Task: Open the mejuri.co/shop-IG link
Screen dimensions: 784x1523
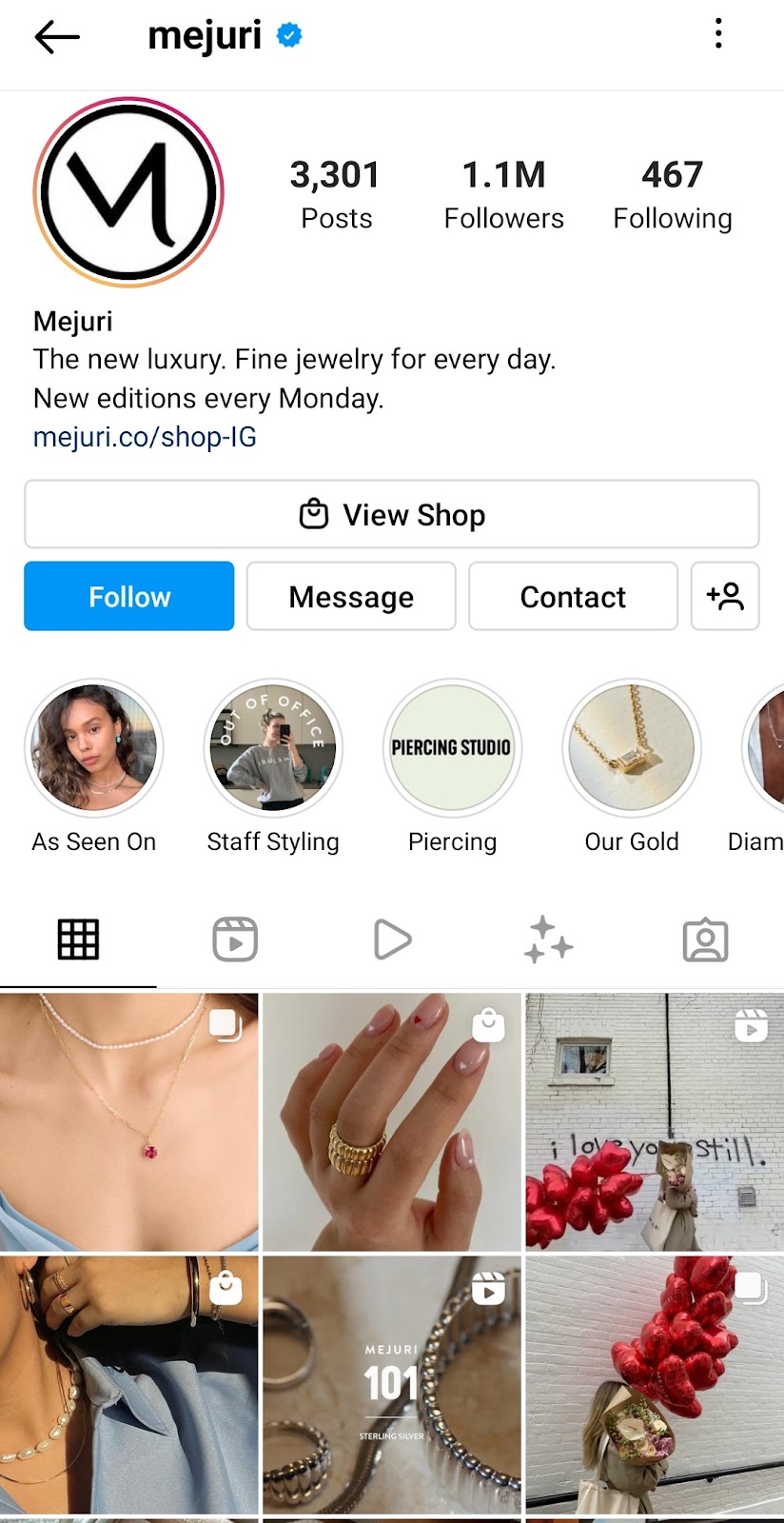Action: pyautogui.click(x=145, y=437)
